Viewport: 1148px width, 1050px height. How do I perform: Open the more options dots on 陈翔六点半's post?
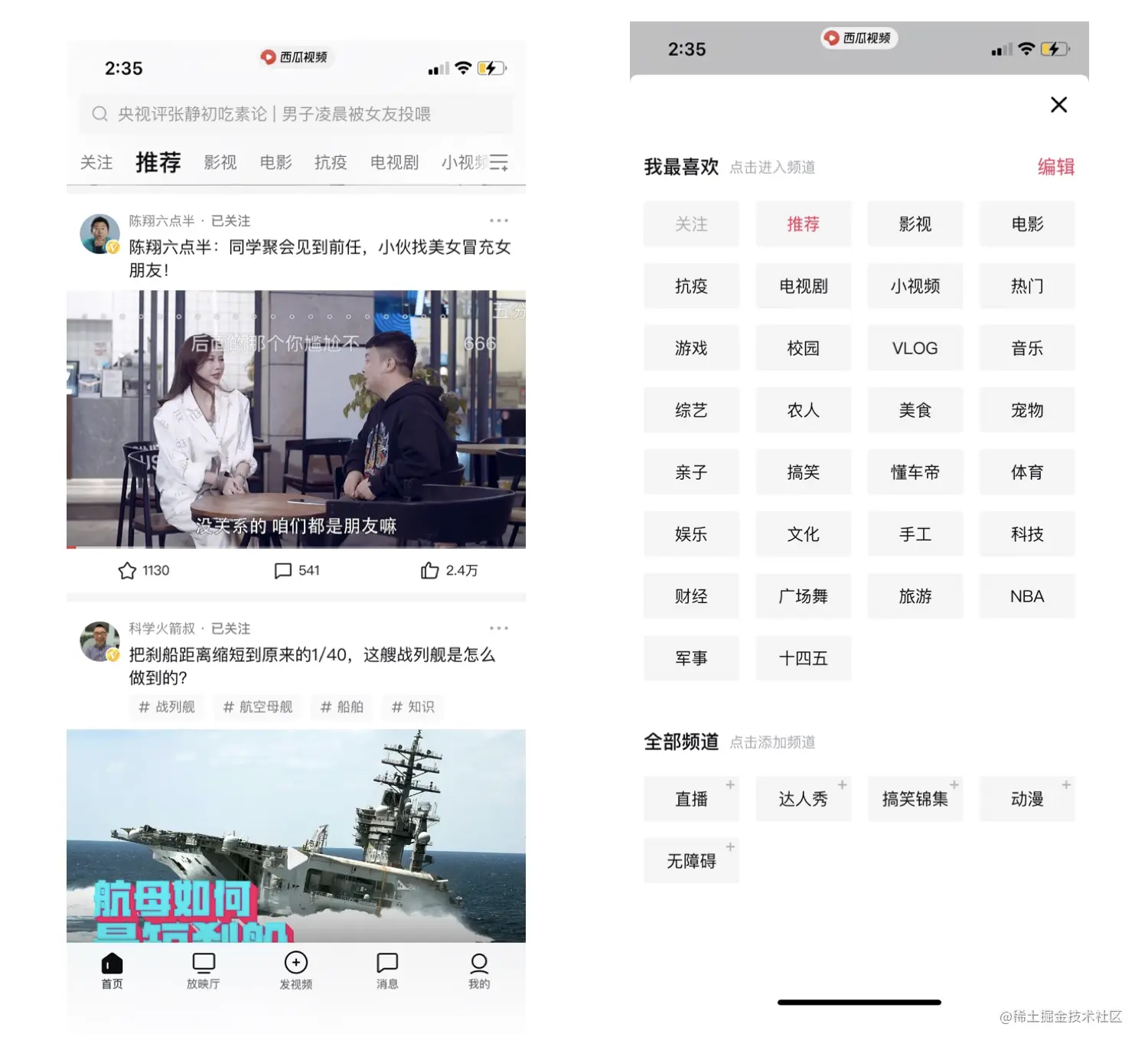pos(499,220)
